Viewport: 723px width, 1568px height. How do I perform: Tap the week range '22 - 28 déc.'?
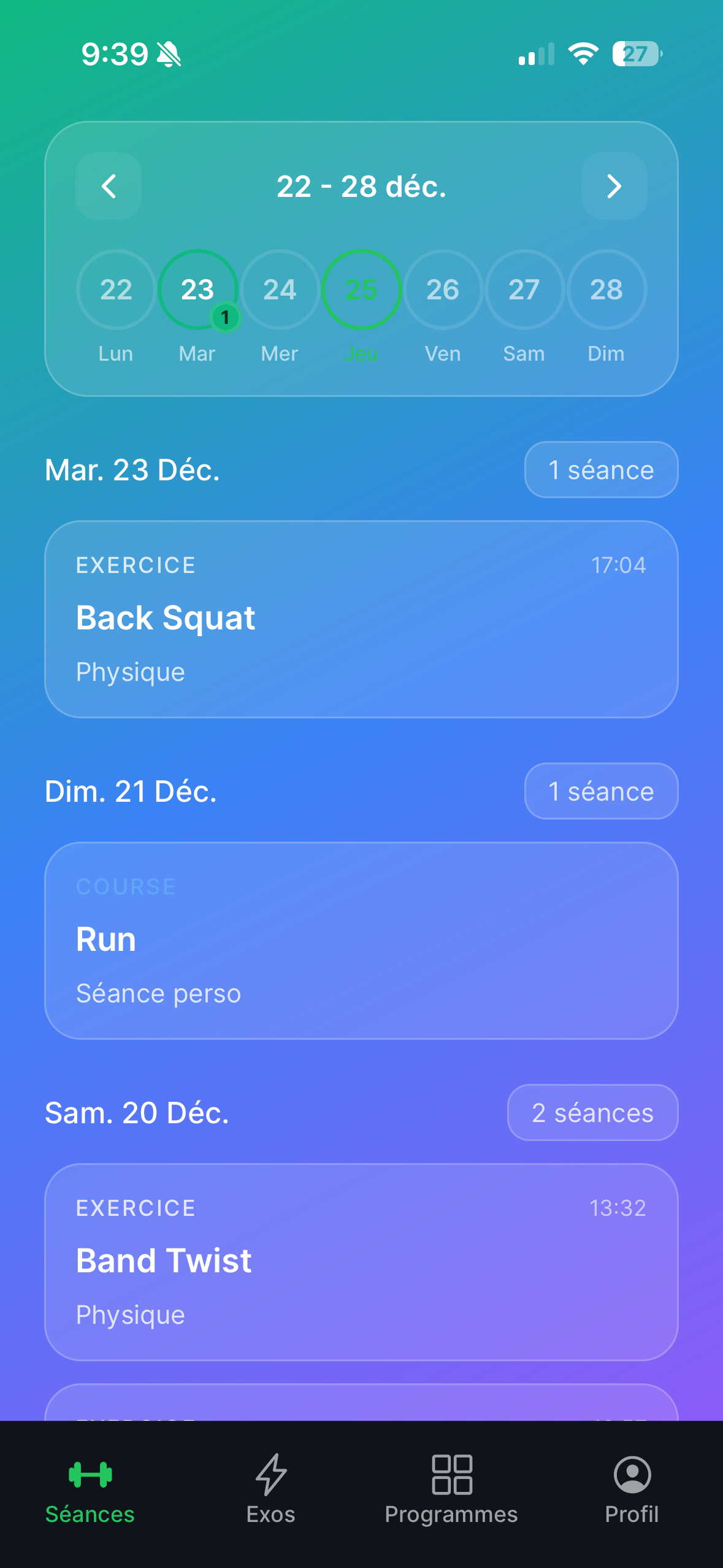(361, 186)
